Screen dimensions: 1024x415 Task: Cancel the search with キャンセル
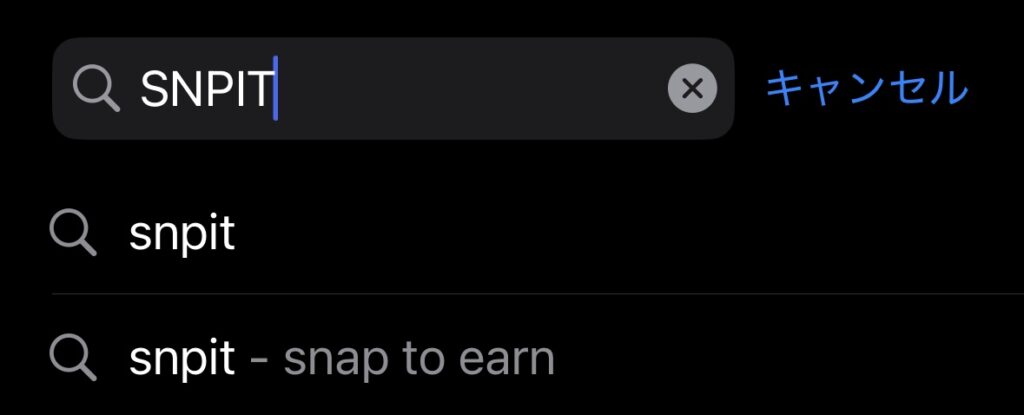867,89
